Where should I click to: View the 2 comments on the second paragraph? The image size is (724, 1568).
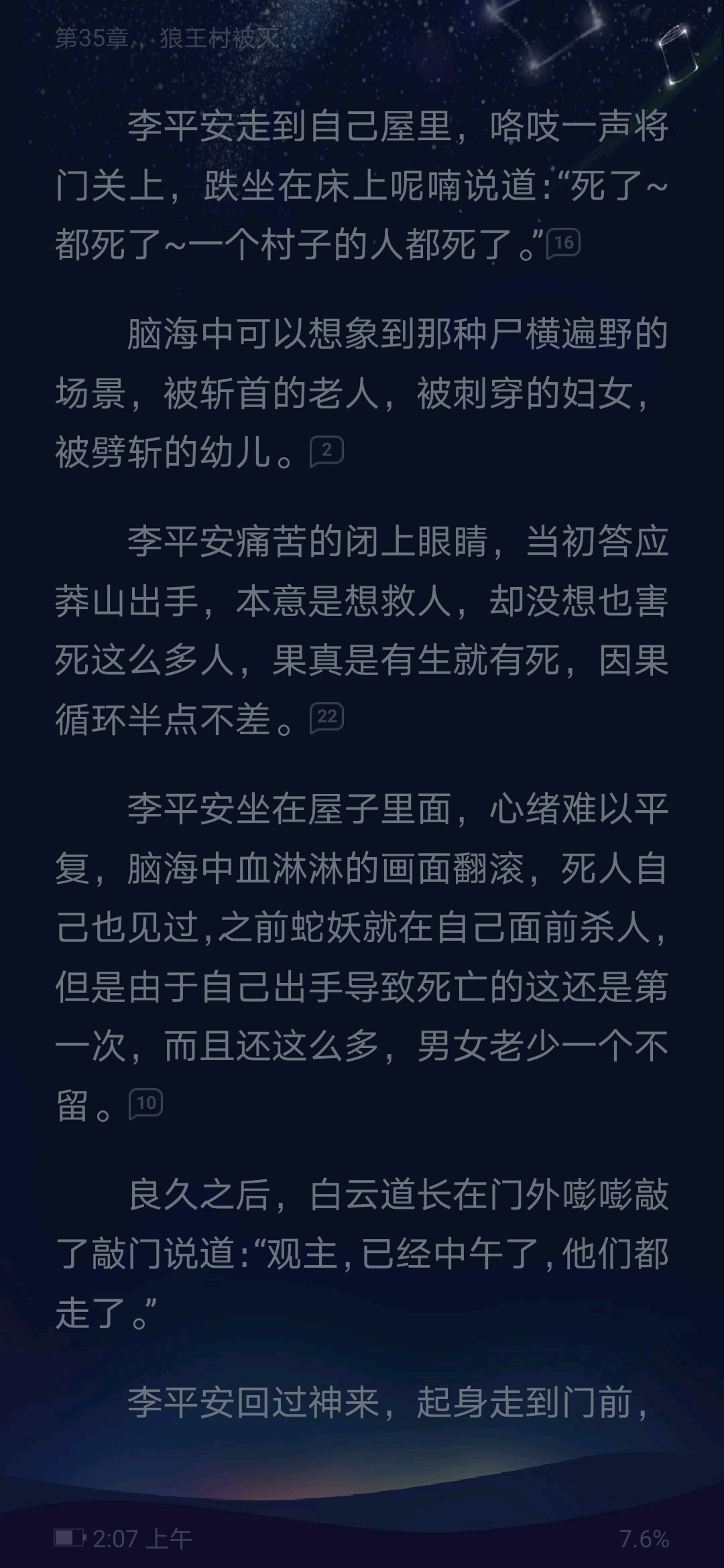326,451
